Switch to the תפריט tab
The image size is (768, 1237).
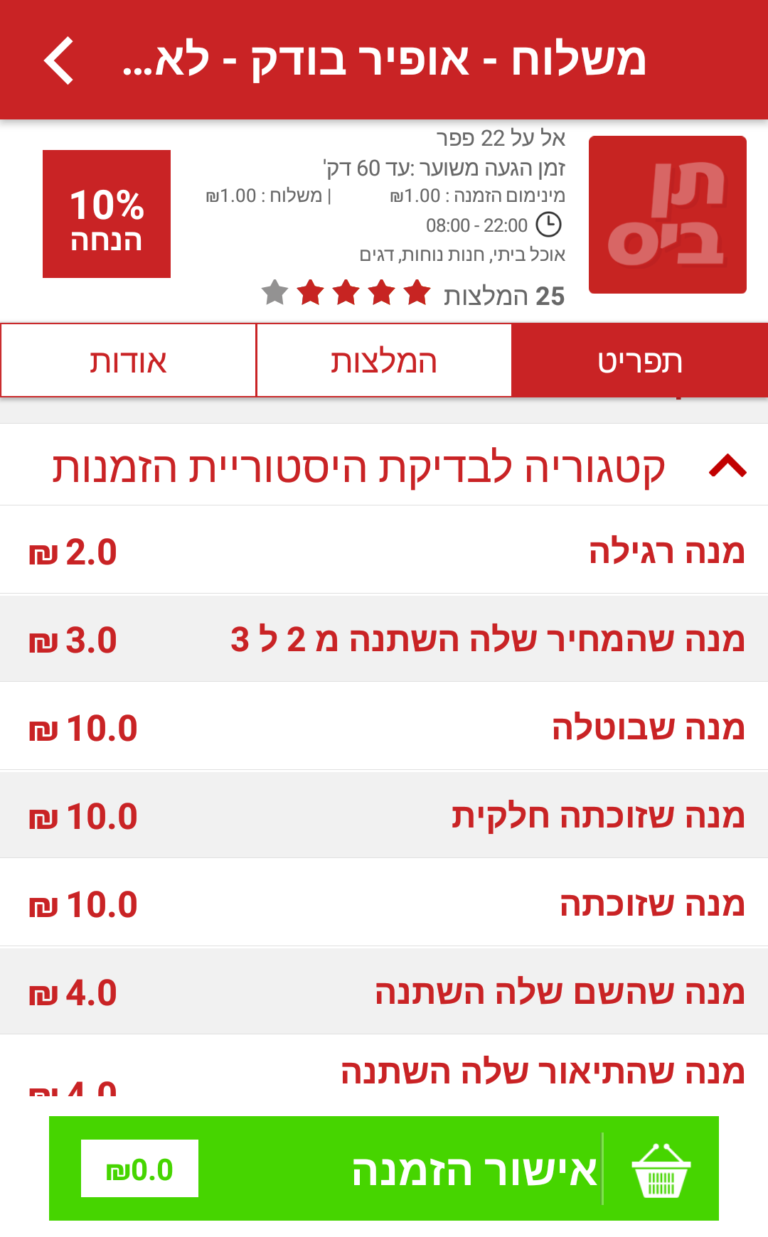(640, 360)
